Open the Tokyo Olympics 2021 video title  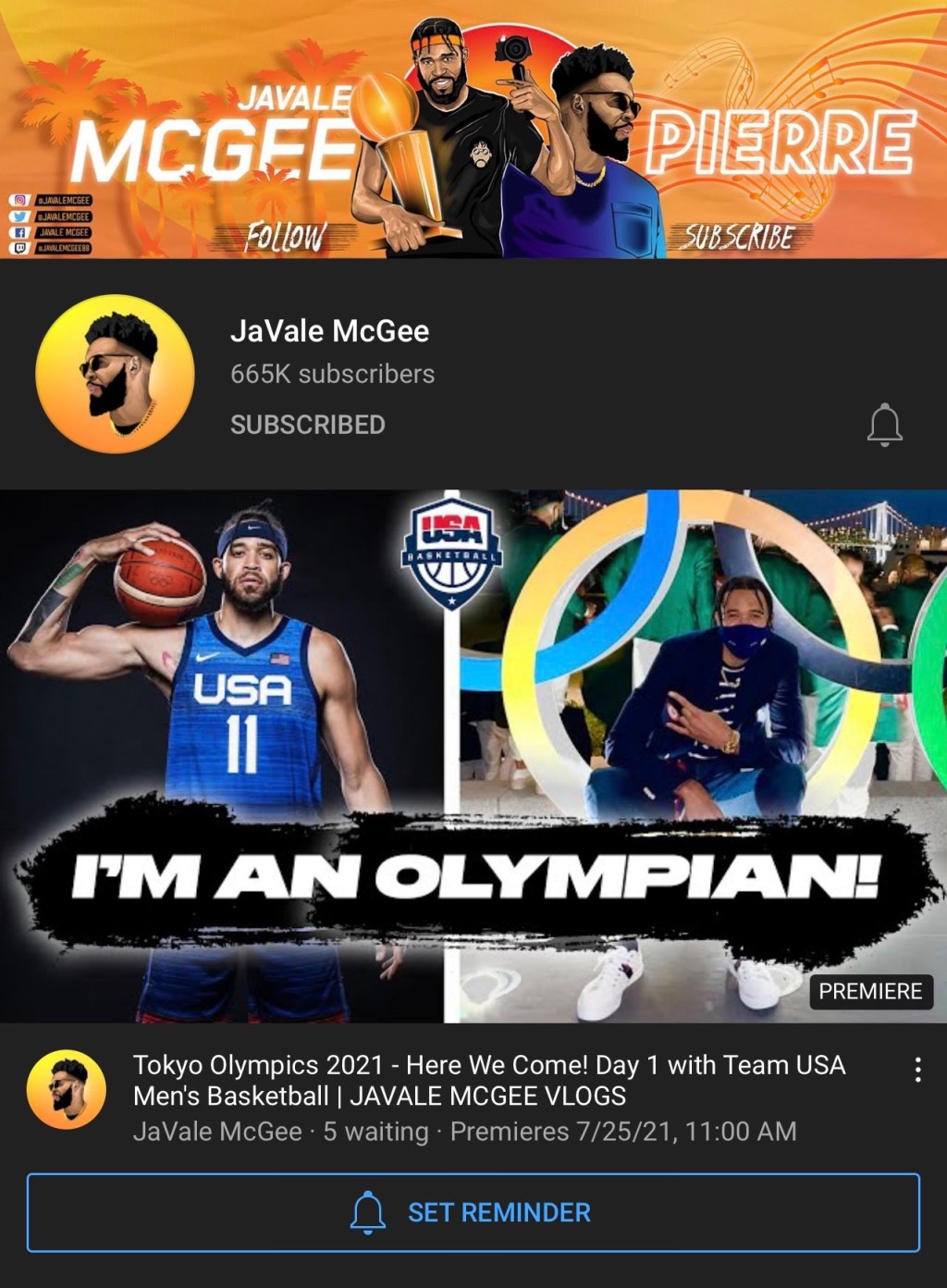(x=488, y=1081)
